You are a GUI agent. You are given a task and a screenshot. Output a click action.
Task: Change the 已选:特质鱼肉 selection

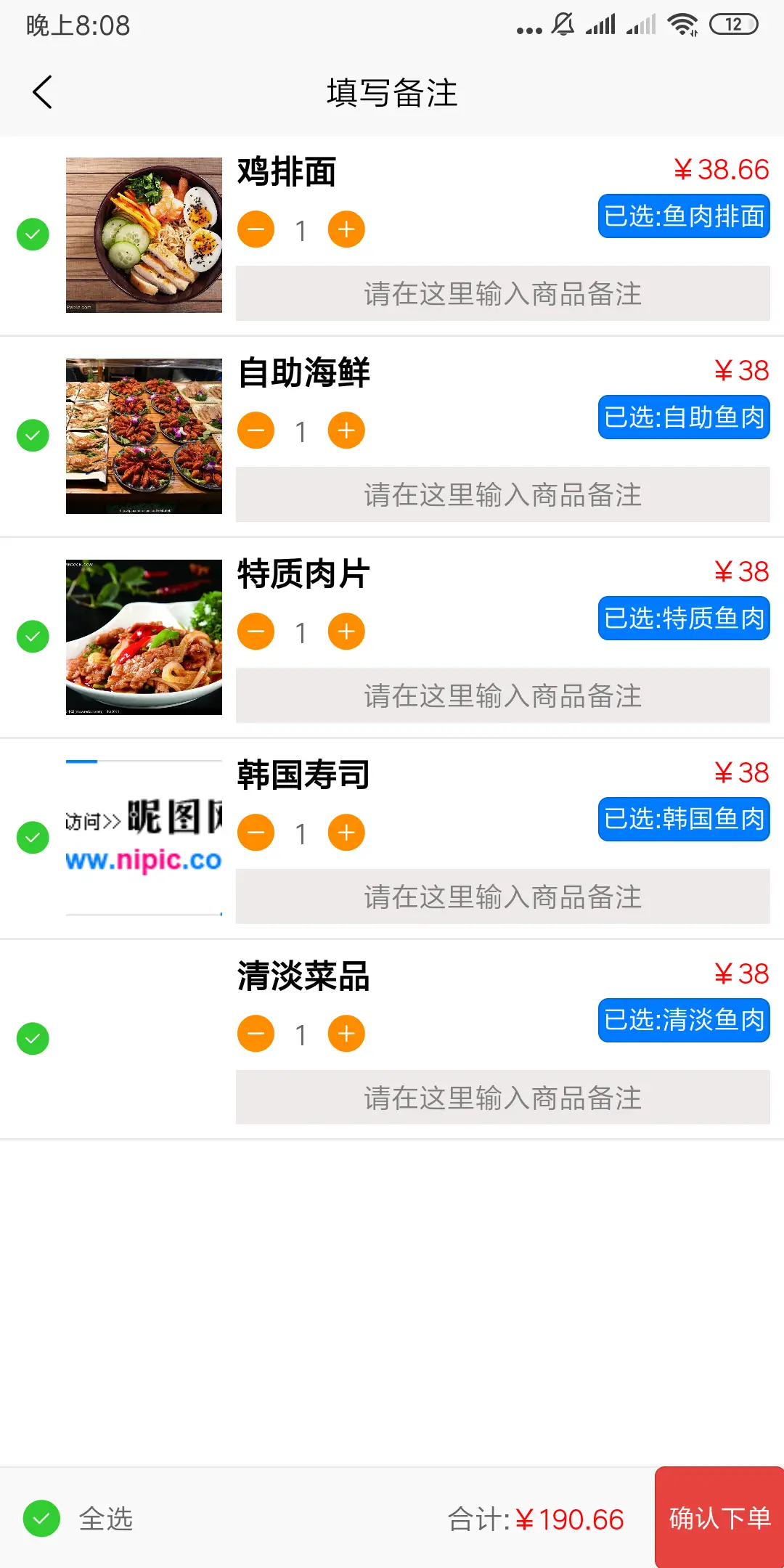click(683, 618)
